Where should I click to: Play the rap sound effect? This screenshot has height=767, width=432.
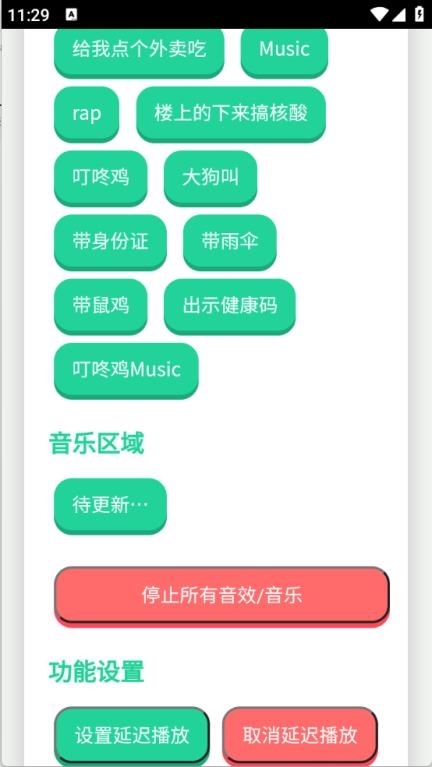coord(87,113)
